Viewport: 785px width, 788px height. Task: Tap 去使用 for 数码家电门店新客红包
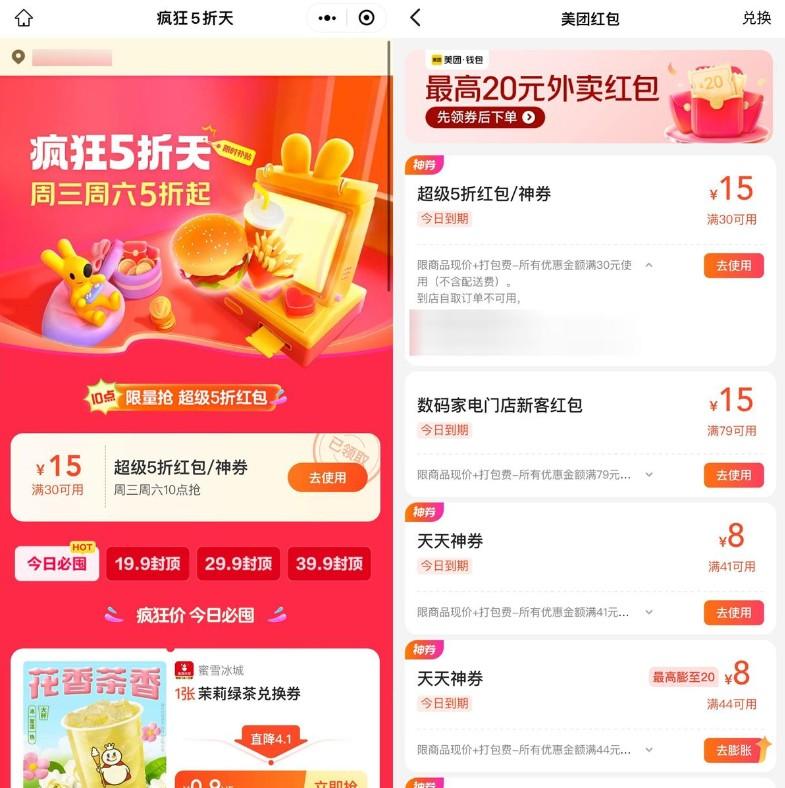(733, 475)
